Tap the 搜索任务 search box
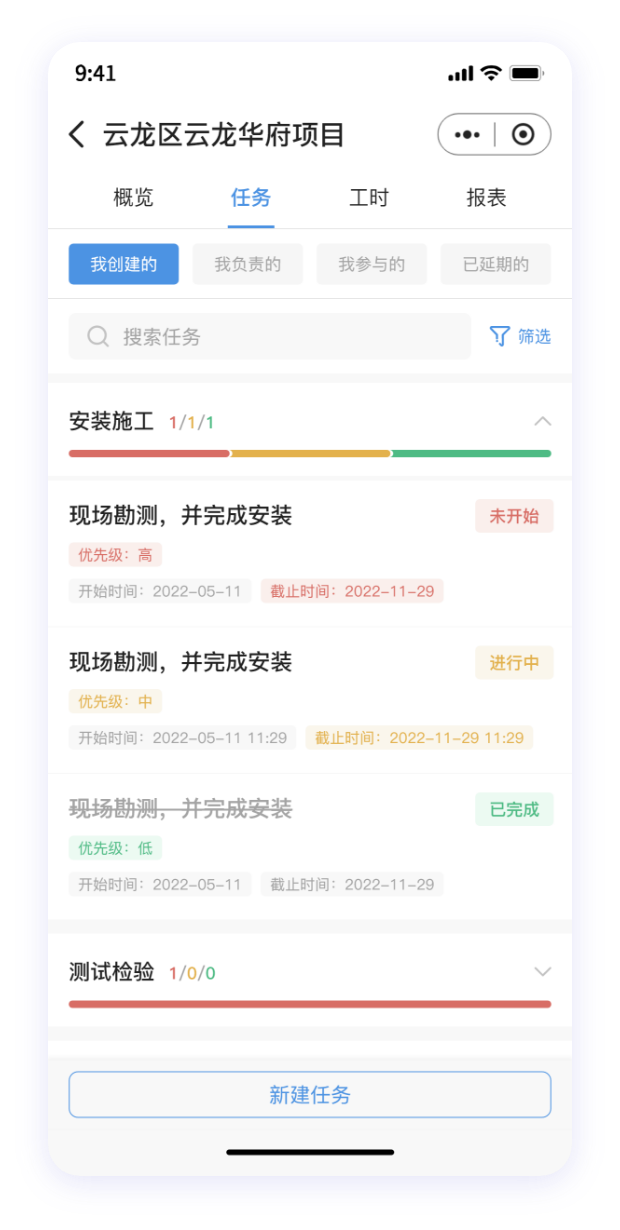The image size is (620, 1230). 270,337
